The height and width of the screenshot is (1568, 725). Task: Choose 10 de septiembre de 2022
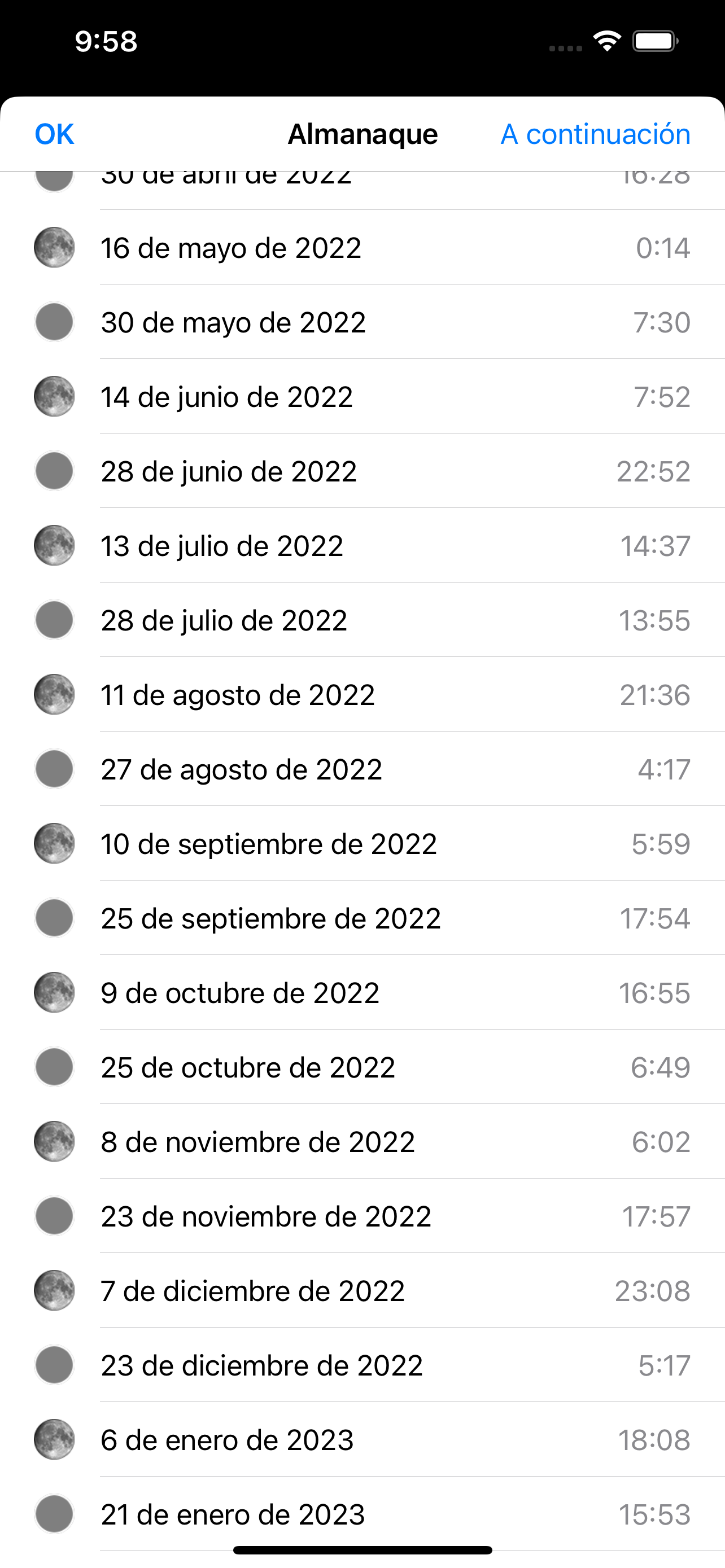(x=362, y=844)
